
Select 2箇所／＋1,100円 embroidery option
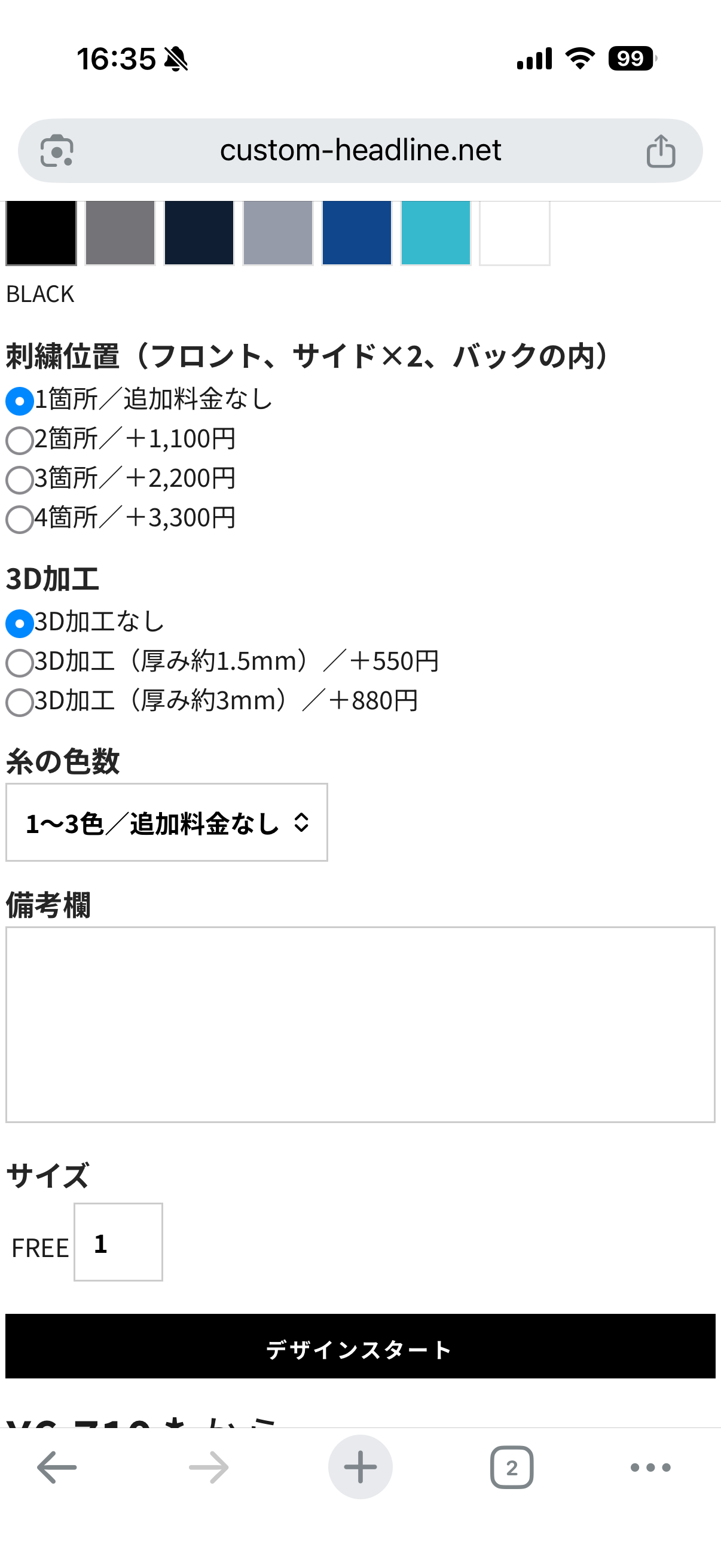[20, 440]
